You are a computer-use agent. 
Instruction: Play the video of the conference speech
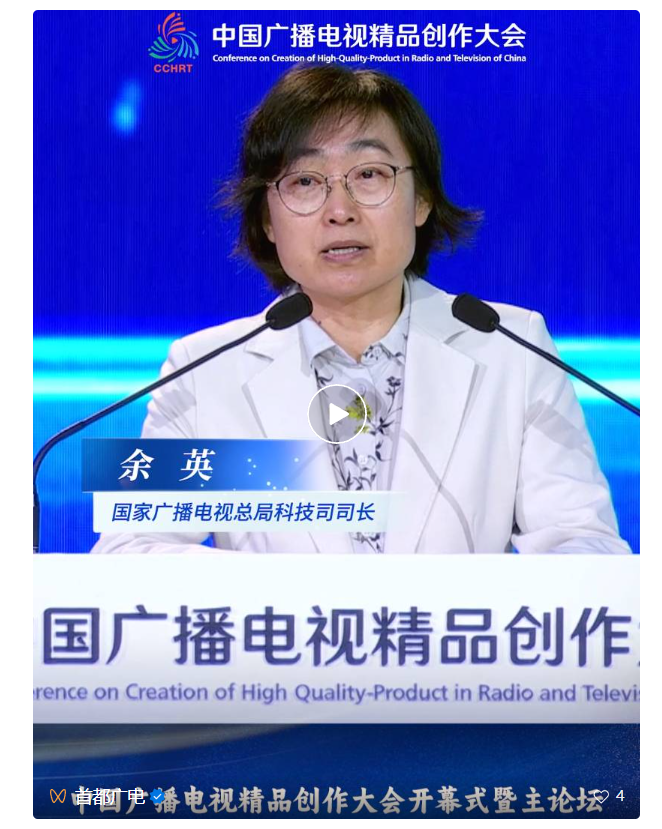[337, 414]
